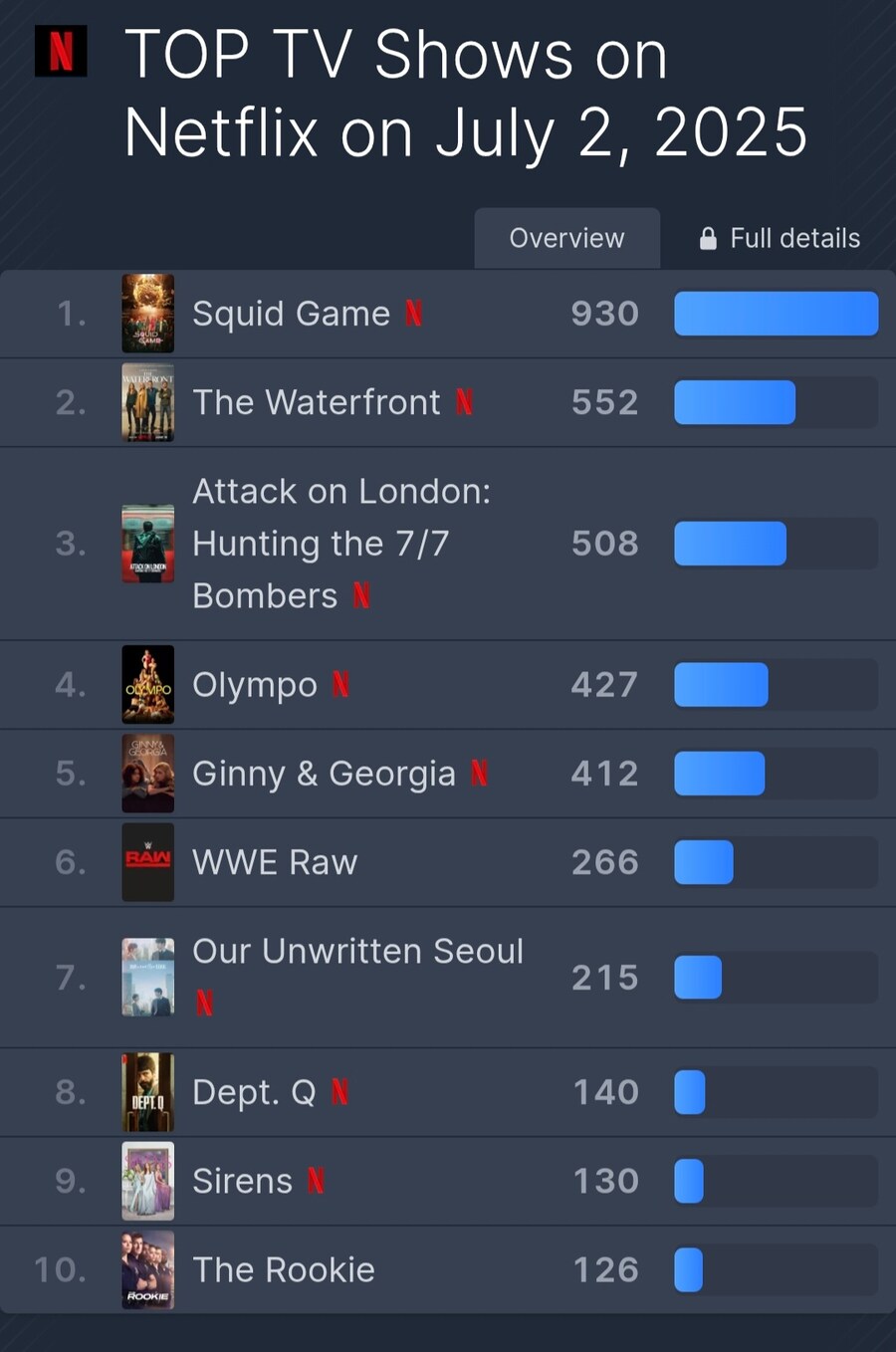
Task: Open The Rookie entry
Action: 284,1270
